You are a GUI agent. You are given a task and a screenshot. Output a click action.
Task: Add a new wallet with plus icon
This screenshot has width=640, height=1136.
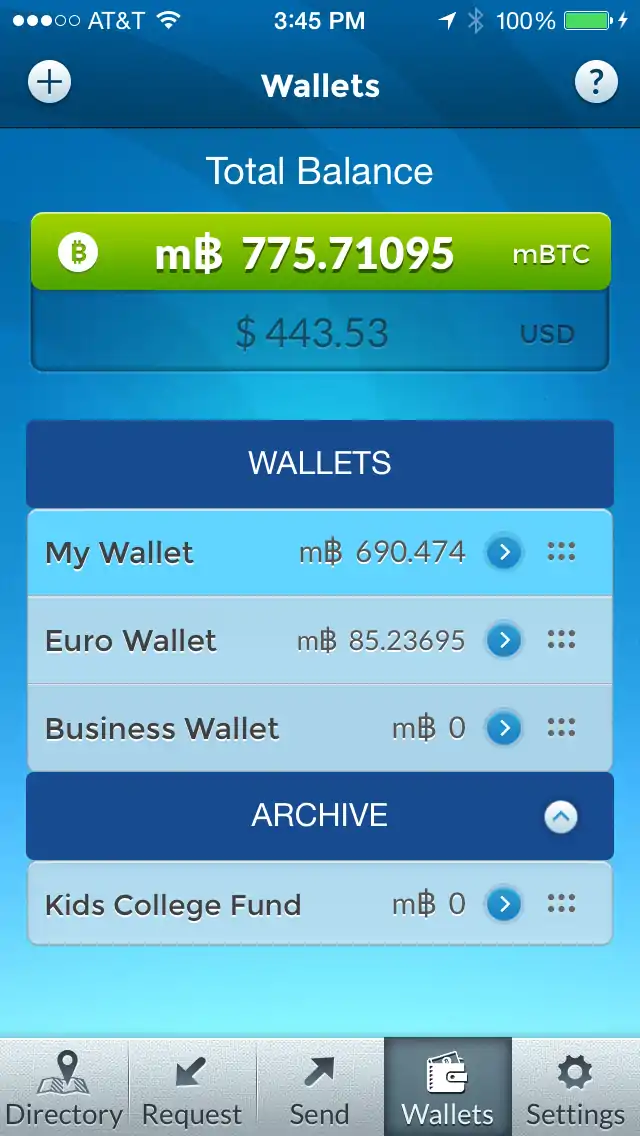[x=49, y=83]
